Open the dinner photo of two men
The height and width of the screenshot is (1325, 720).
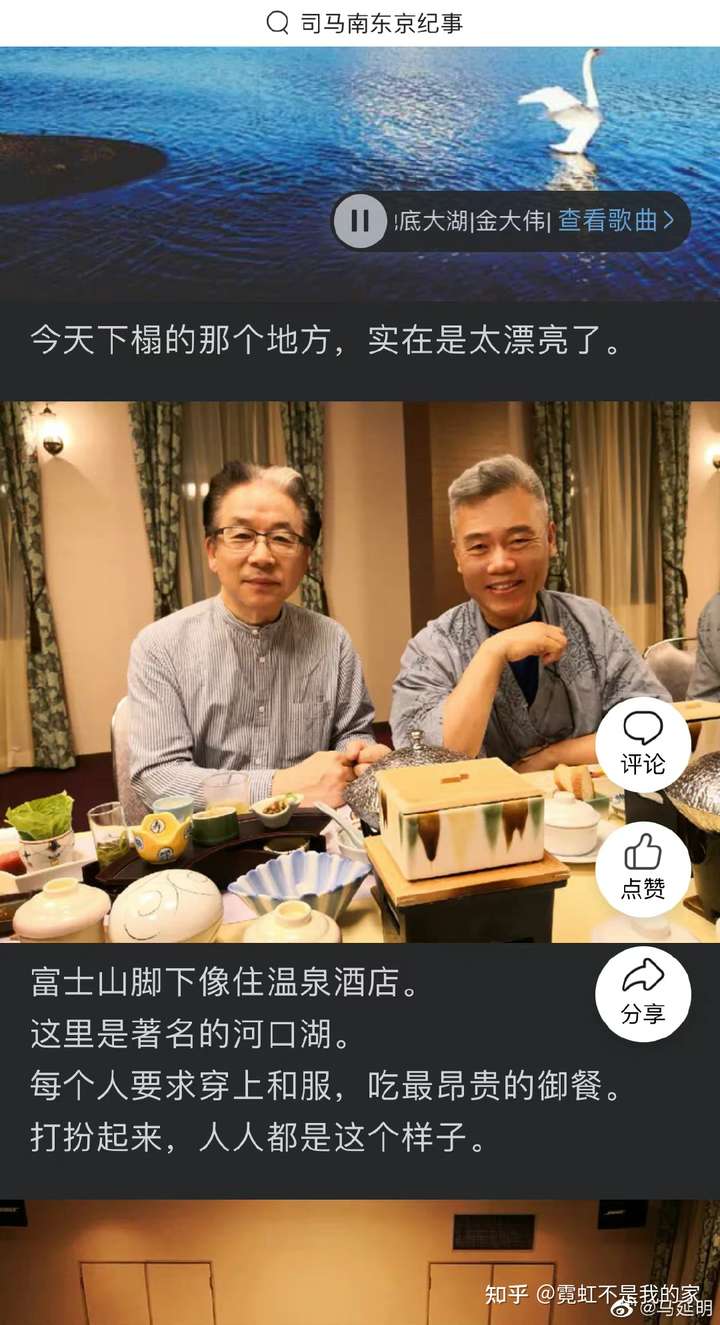tap(300, 670)
